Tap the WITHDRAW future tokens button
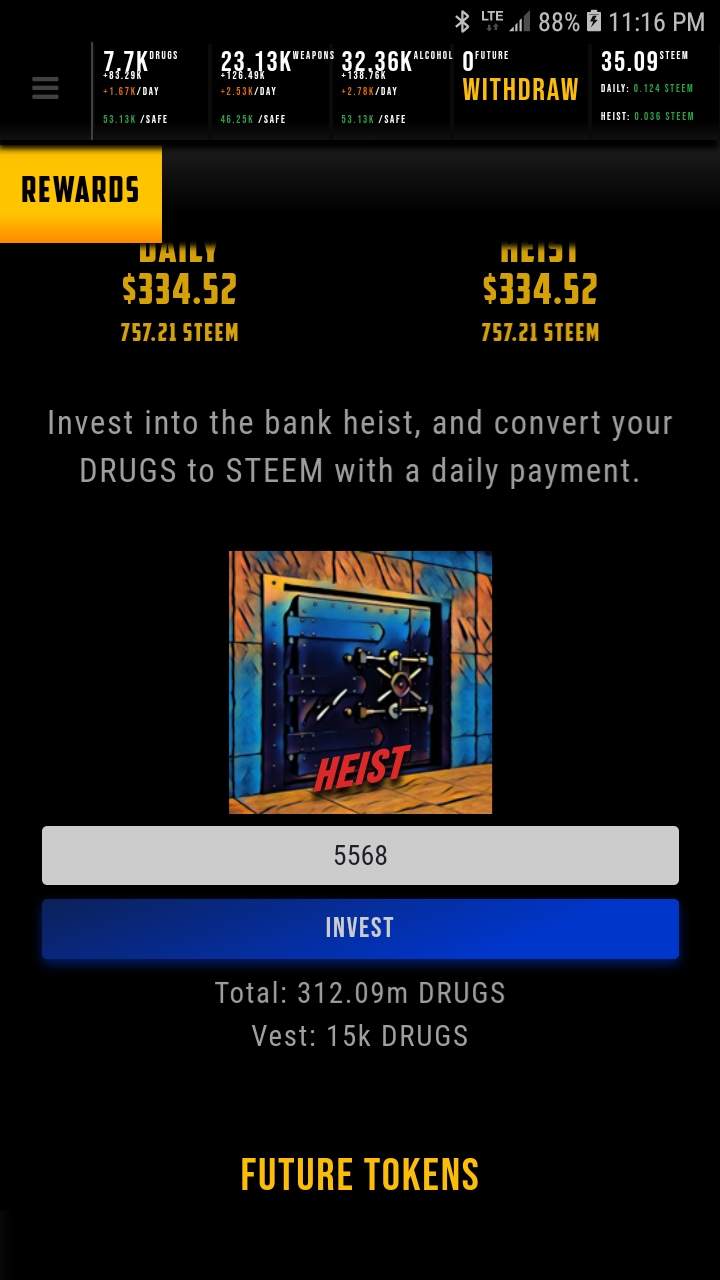This screenshot has height=1280, width=720. coord(520,90)
